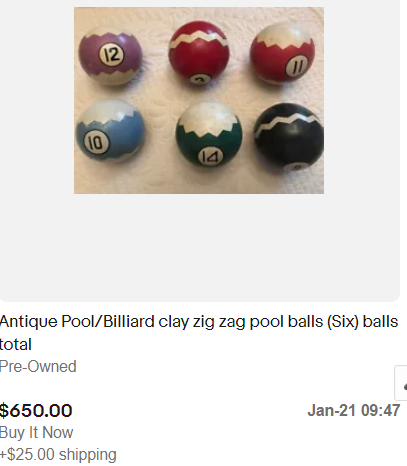407x466 pixels.
Task: Open the Antique Pool/Billiard clay zig zag listing title
Action: pyautogui.click(x=199, y=333)
